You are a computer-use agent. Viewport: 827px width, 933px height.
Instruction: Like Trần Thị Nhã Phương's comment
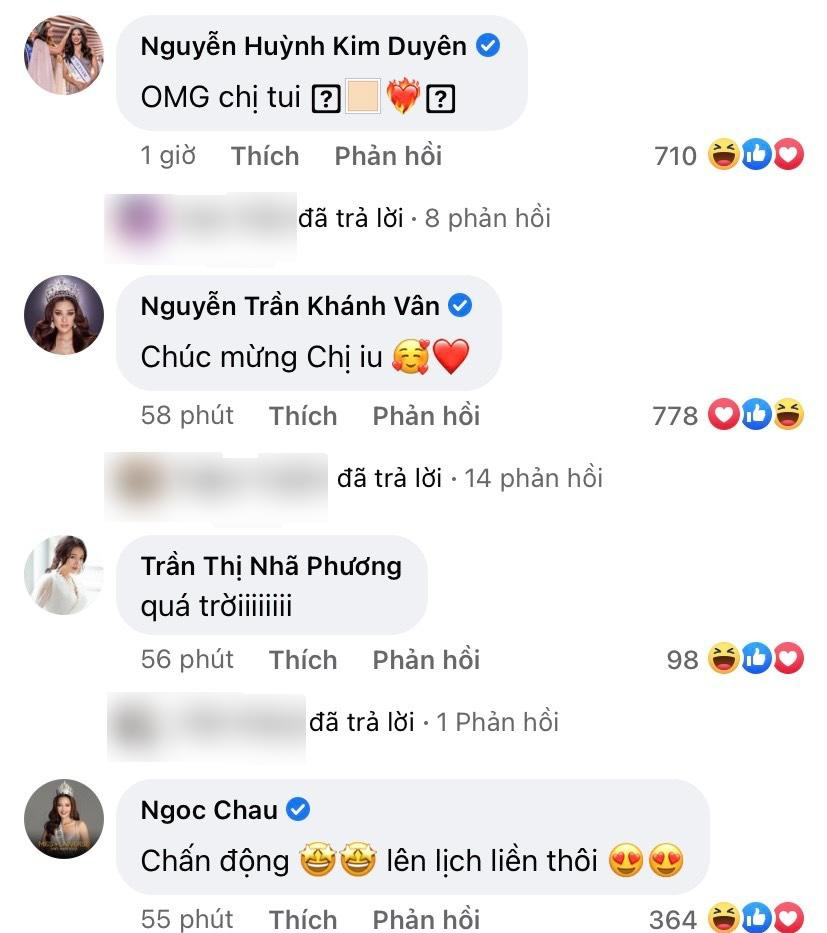click(303, 660)
